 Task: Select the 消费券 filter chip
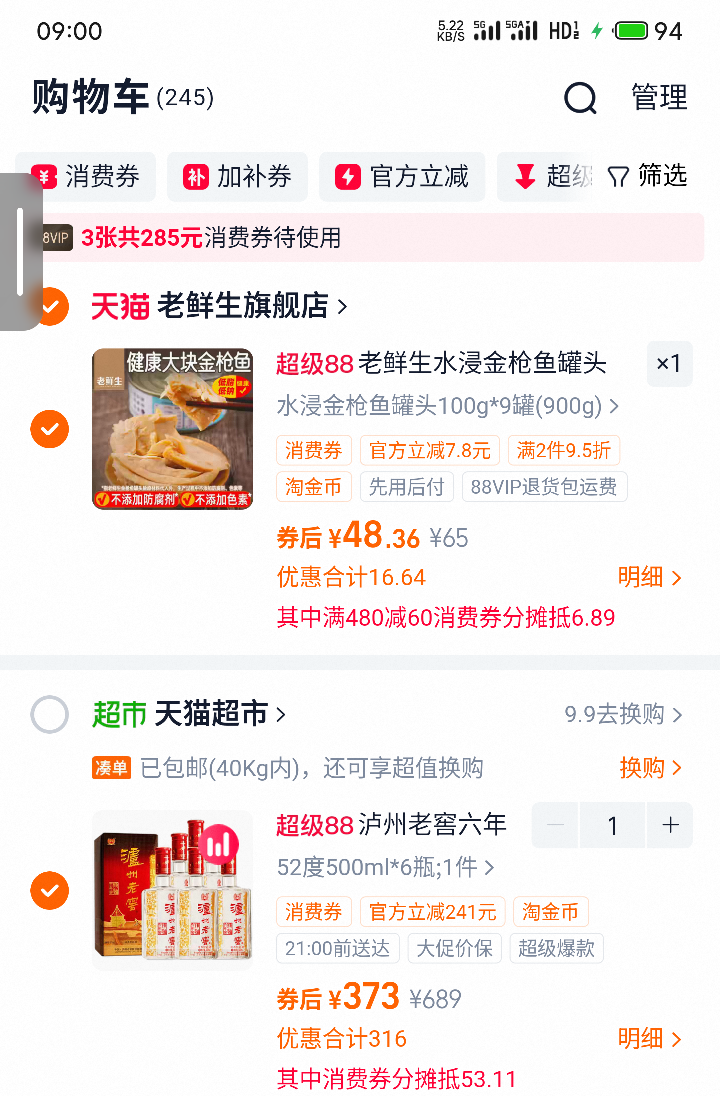(x=86, y=177)
